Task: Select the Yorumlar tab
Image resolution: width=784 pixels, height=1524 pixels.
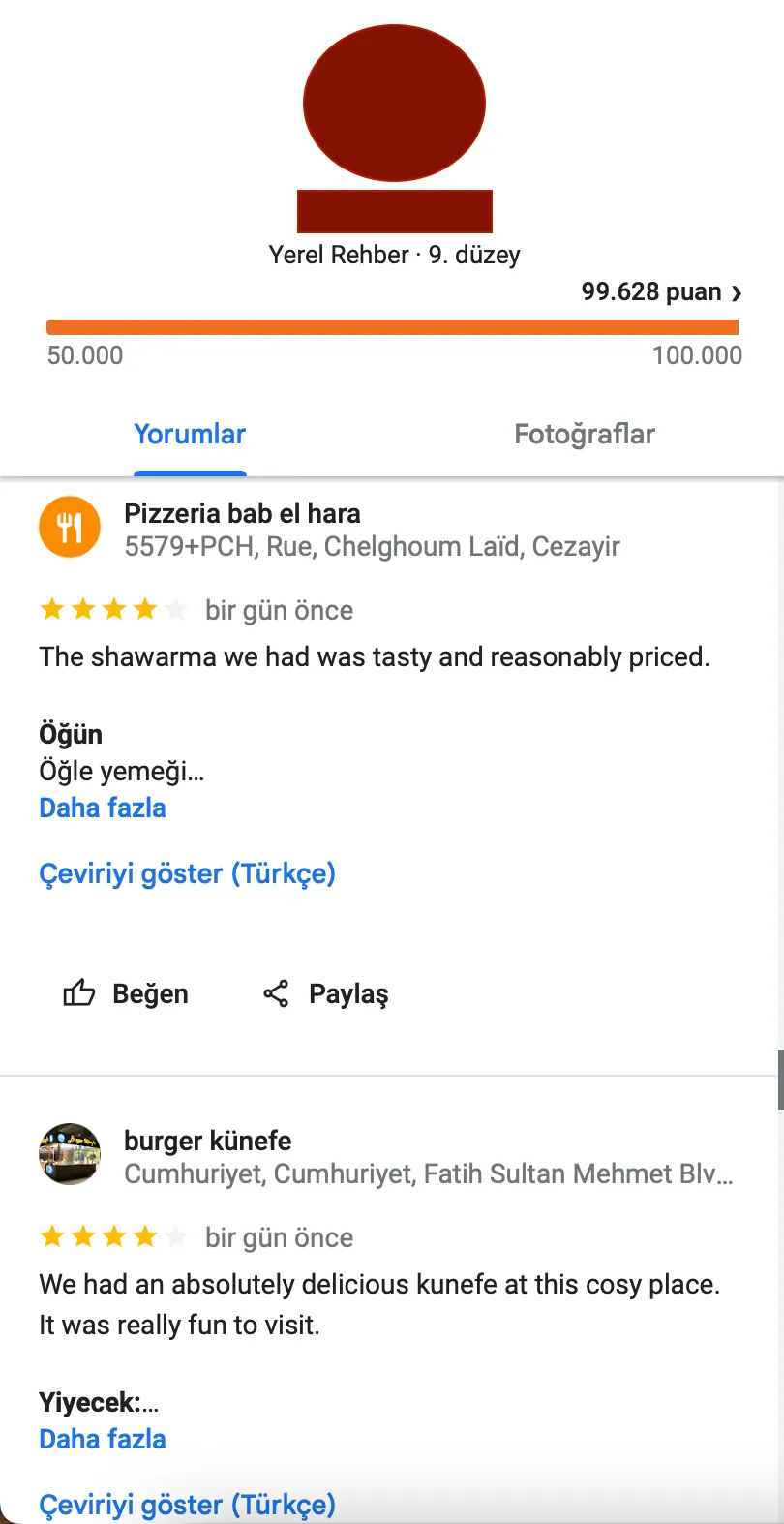Action: tap(190, 434)
